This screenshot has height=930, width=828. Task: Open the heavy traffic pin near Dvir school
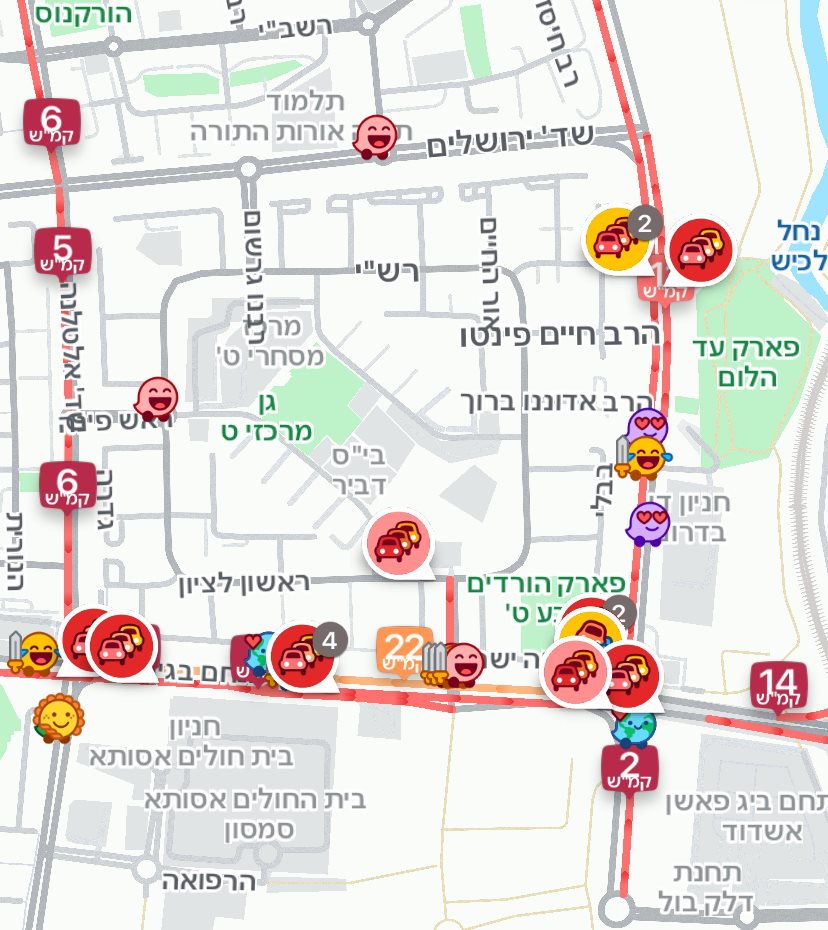399,545
